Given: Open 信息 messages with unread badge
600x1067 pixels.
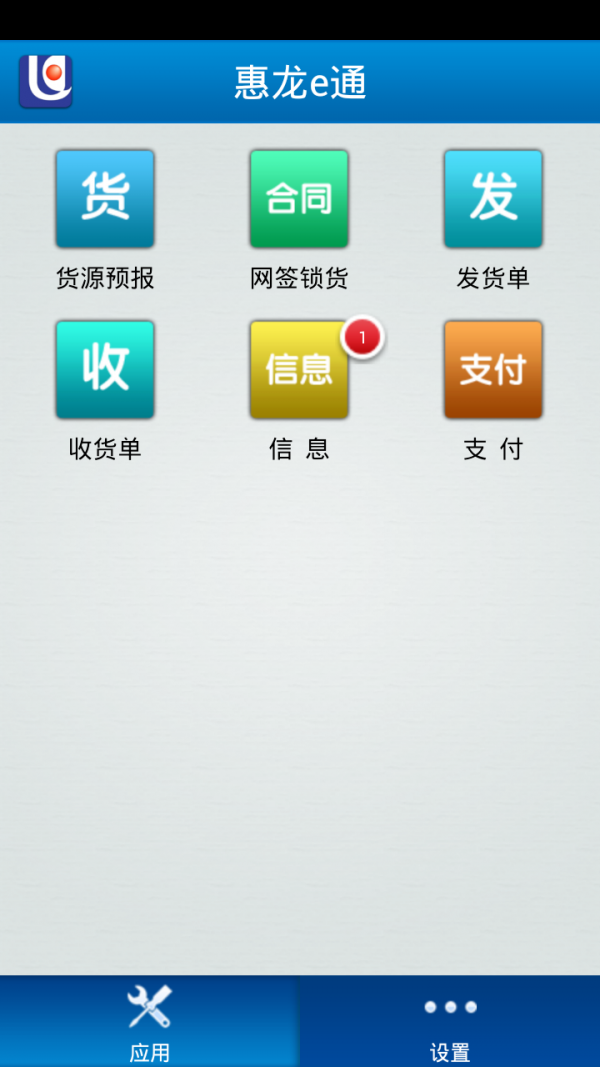Looking at the screenshot, I should [x=299, y=369].
